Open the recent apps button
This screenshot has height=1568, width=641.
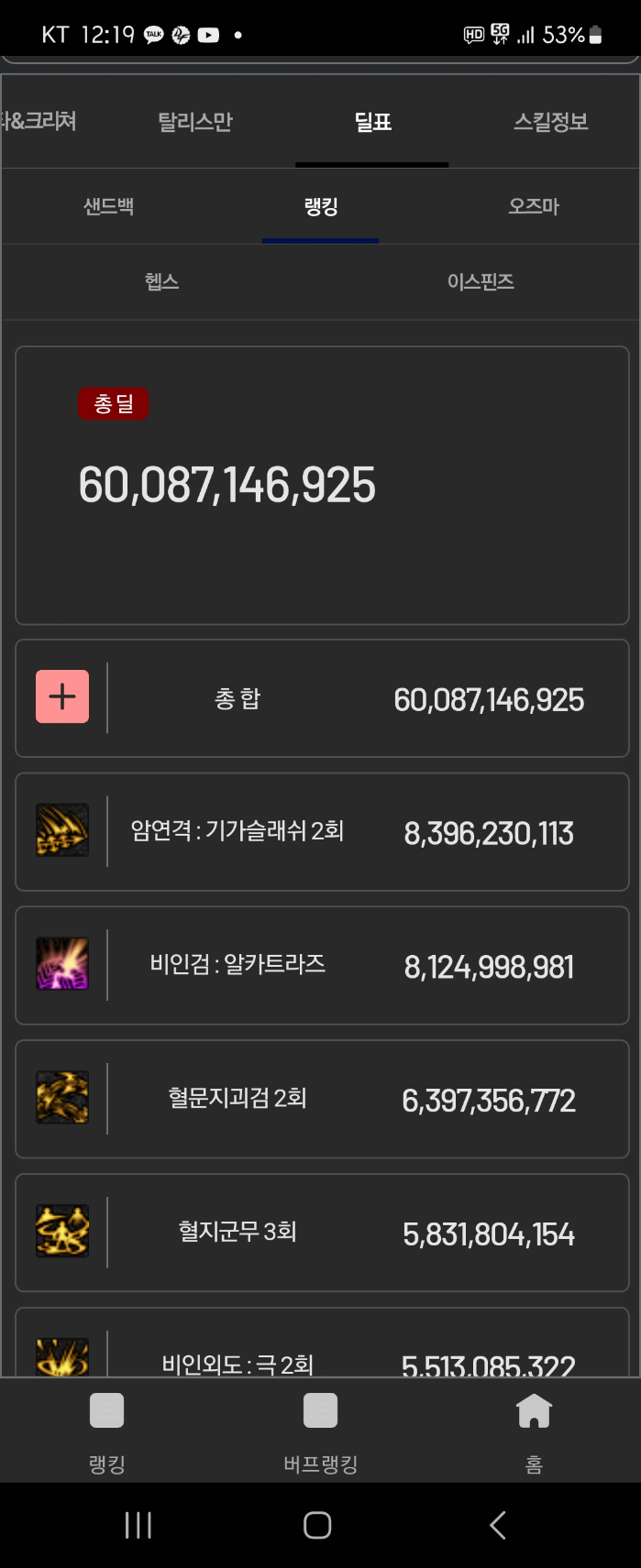point(138,1525)
